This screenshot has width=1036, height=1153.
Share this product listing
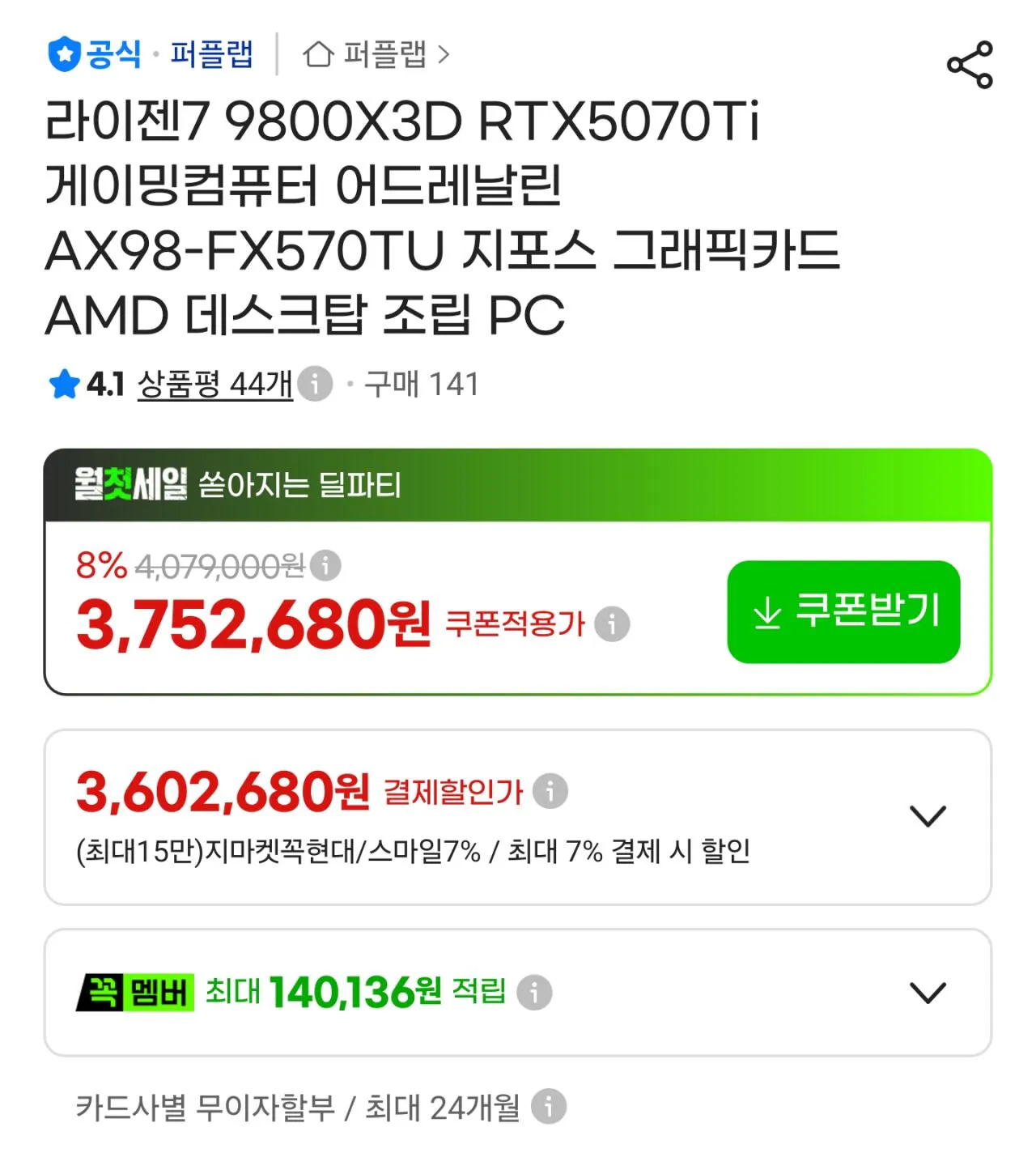970,64
